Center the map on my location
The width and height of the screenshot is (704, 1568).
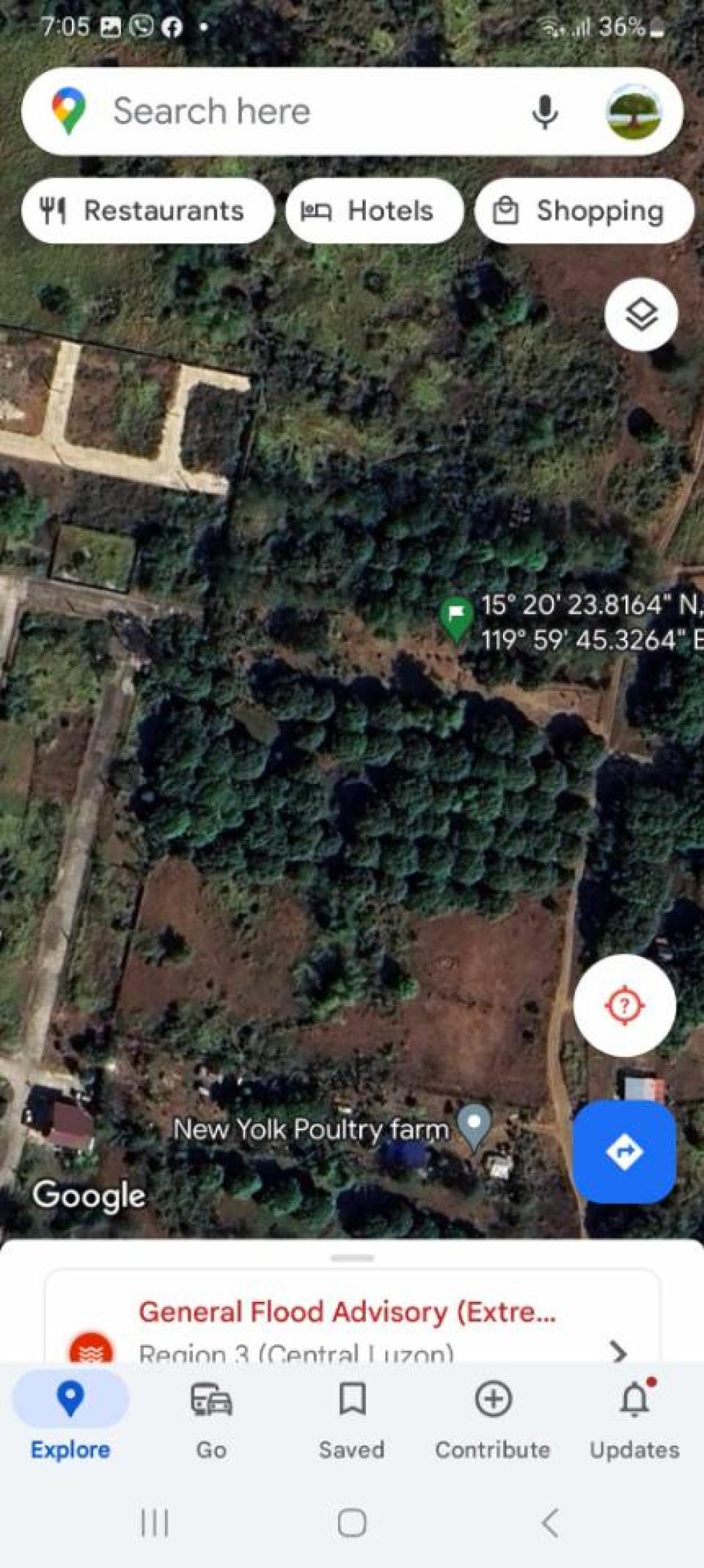(624, 1005)
